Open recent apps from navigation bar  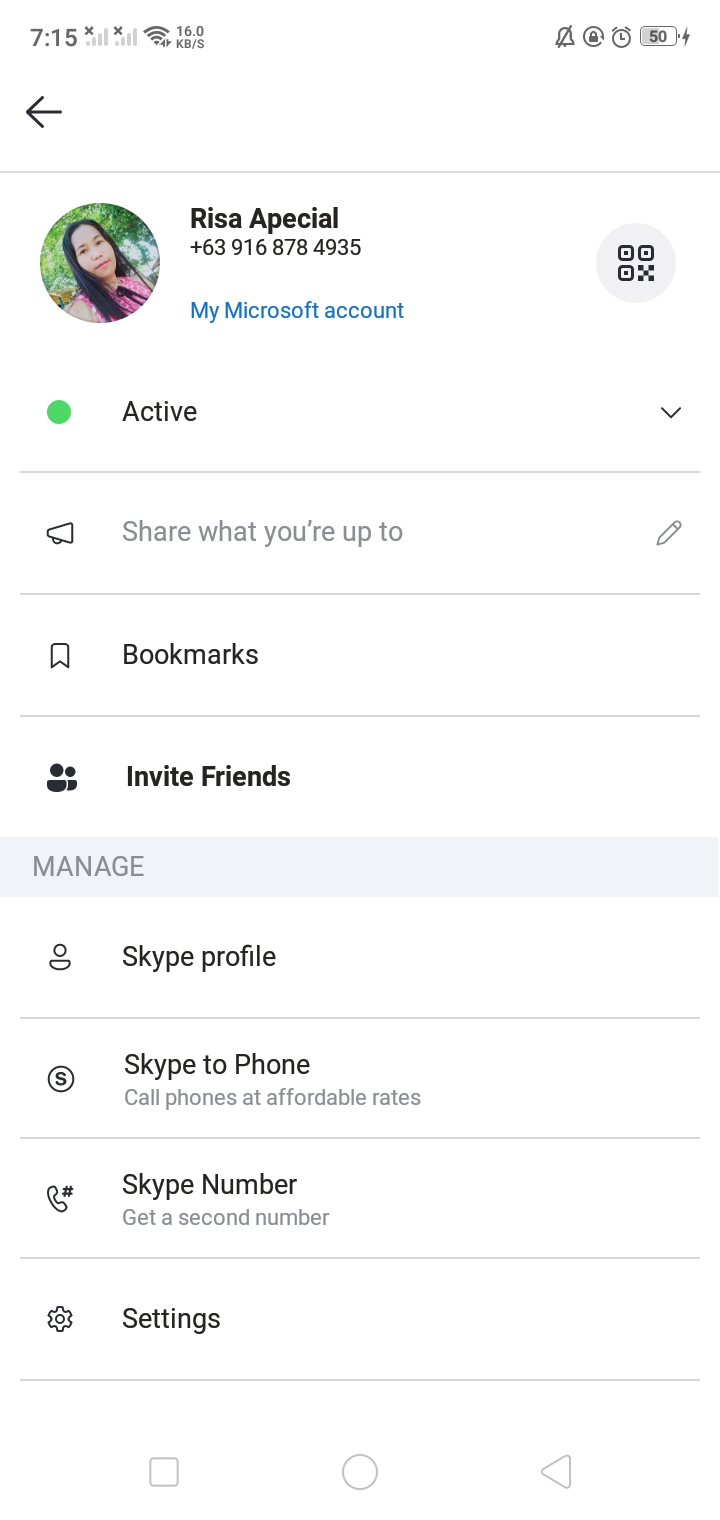point(164,1472)
